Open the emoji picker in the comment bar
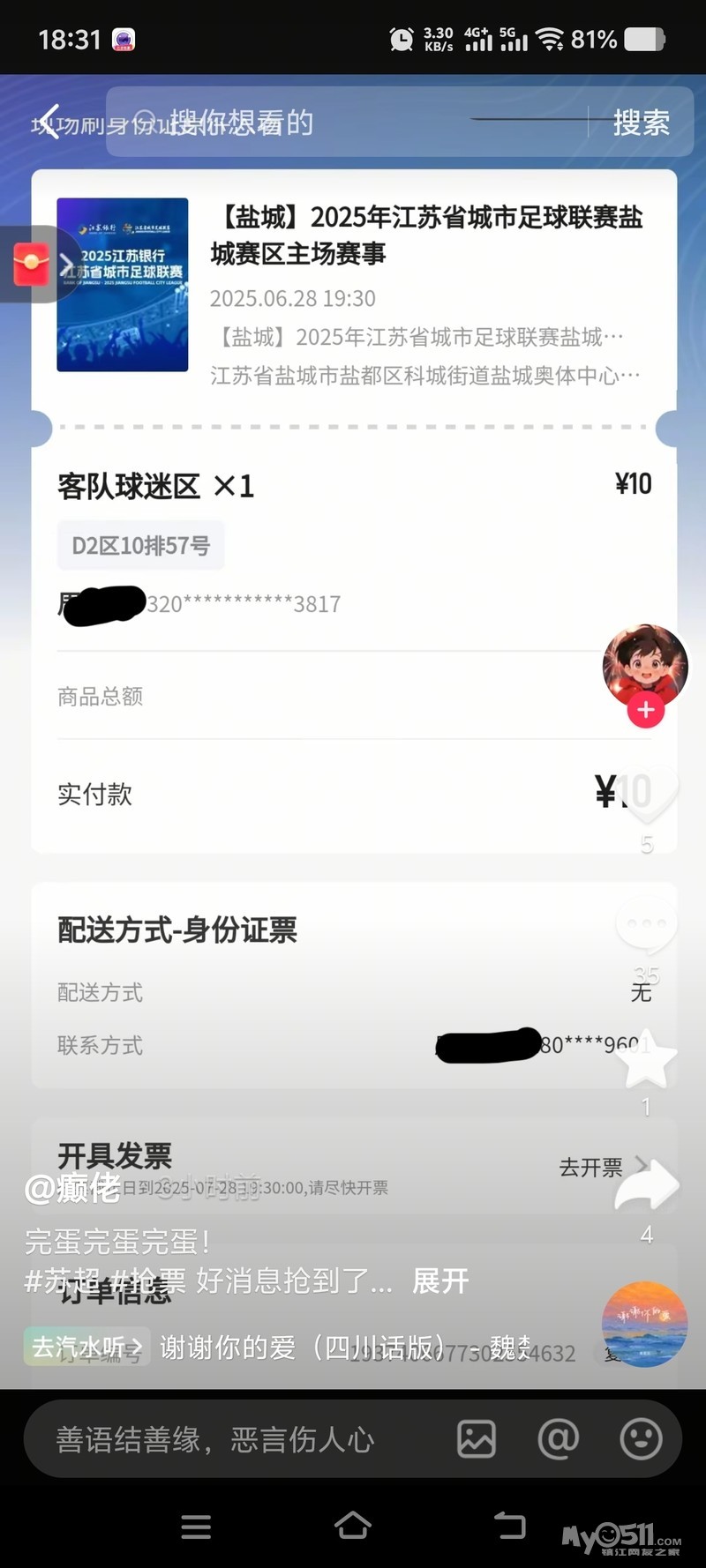 point(642,1439)
